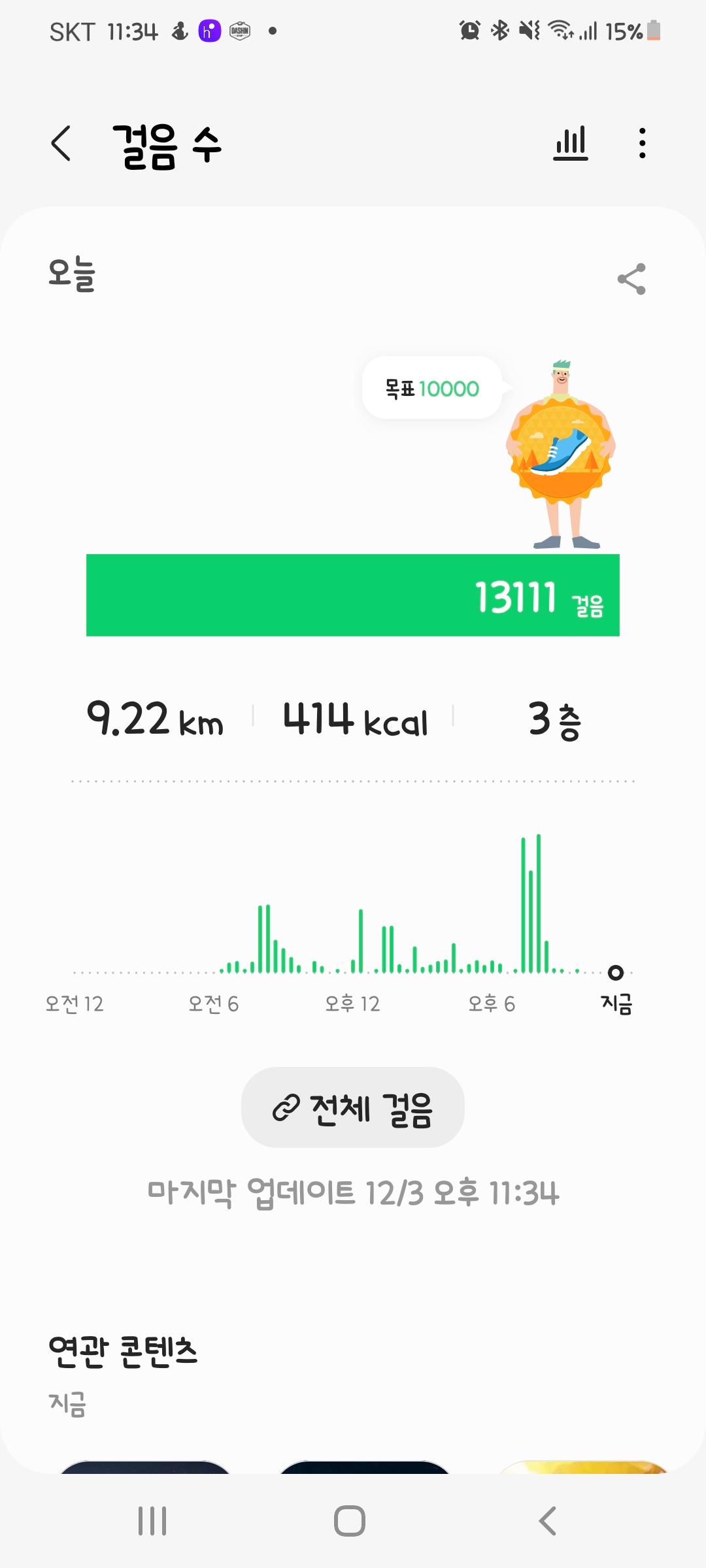Tap the 목표 10000 goal bubble
The height and width of the screenshot is (1568, 706).
click(x=431, y=388)
